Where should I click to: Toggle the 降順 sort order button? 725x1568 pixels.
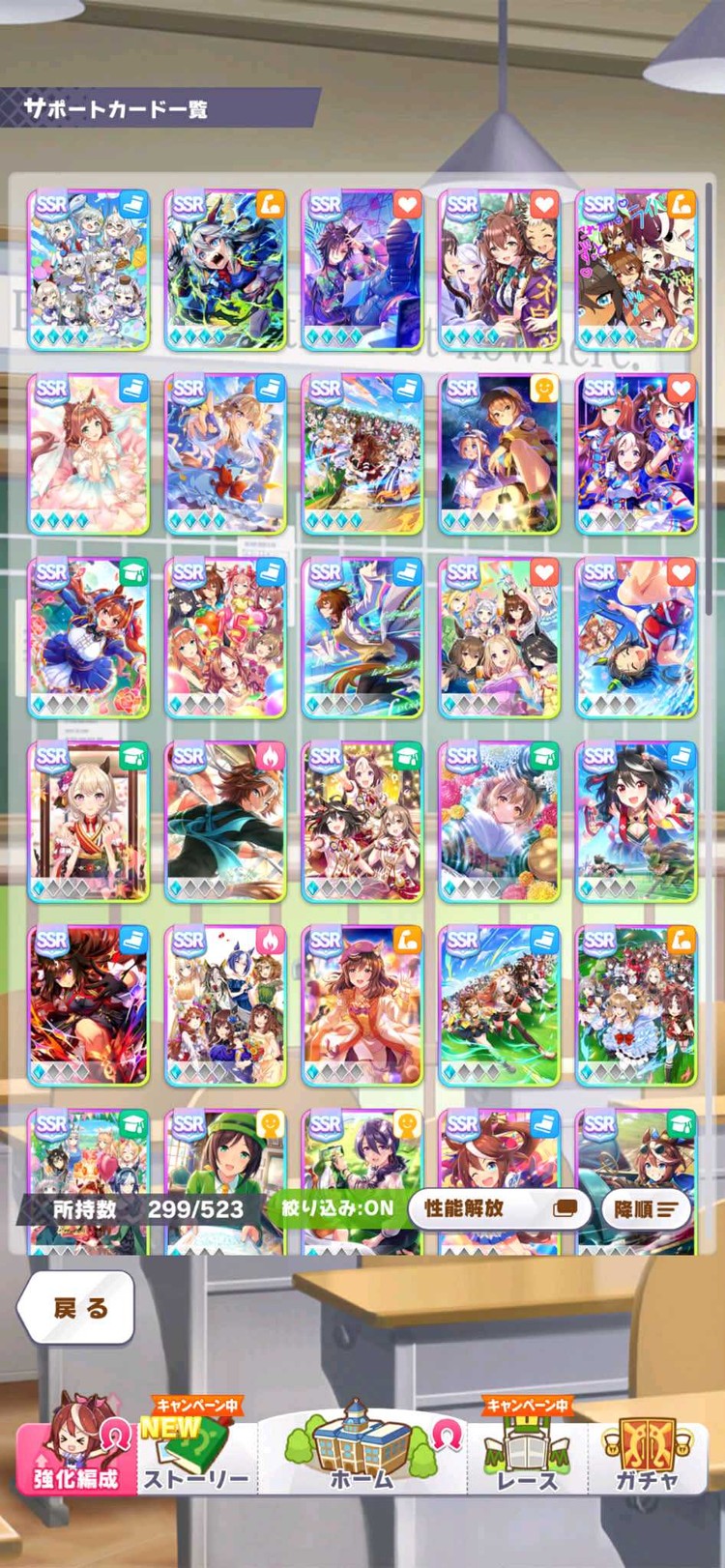point(647,1208)
